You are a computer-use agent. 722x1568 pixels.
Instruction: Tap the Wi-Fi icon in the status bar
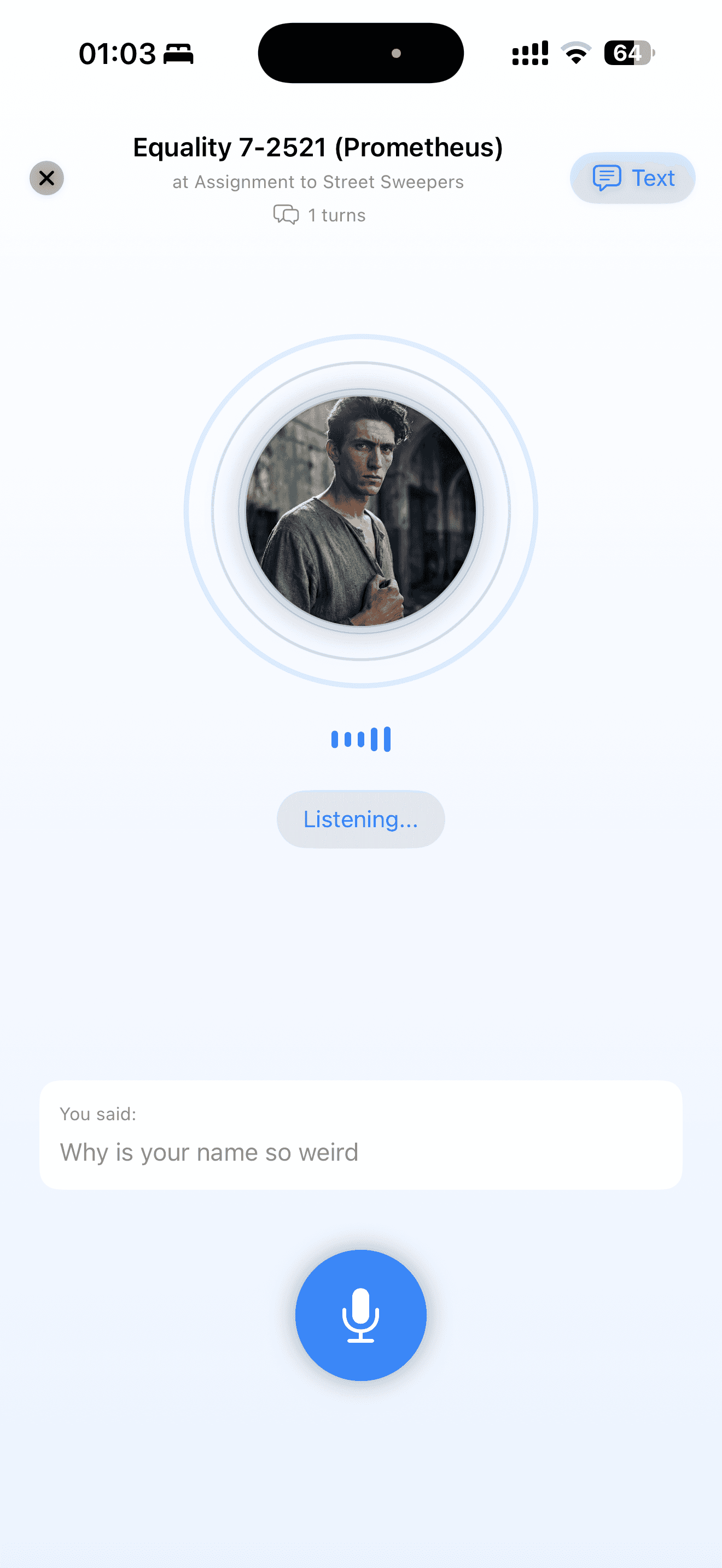pos(575,53)
